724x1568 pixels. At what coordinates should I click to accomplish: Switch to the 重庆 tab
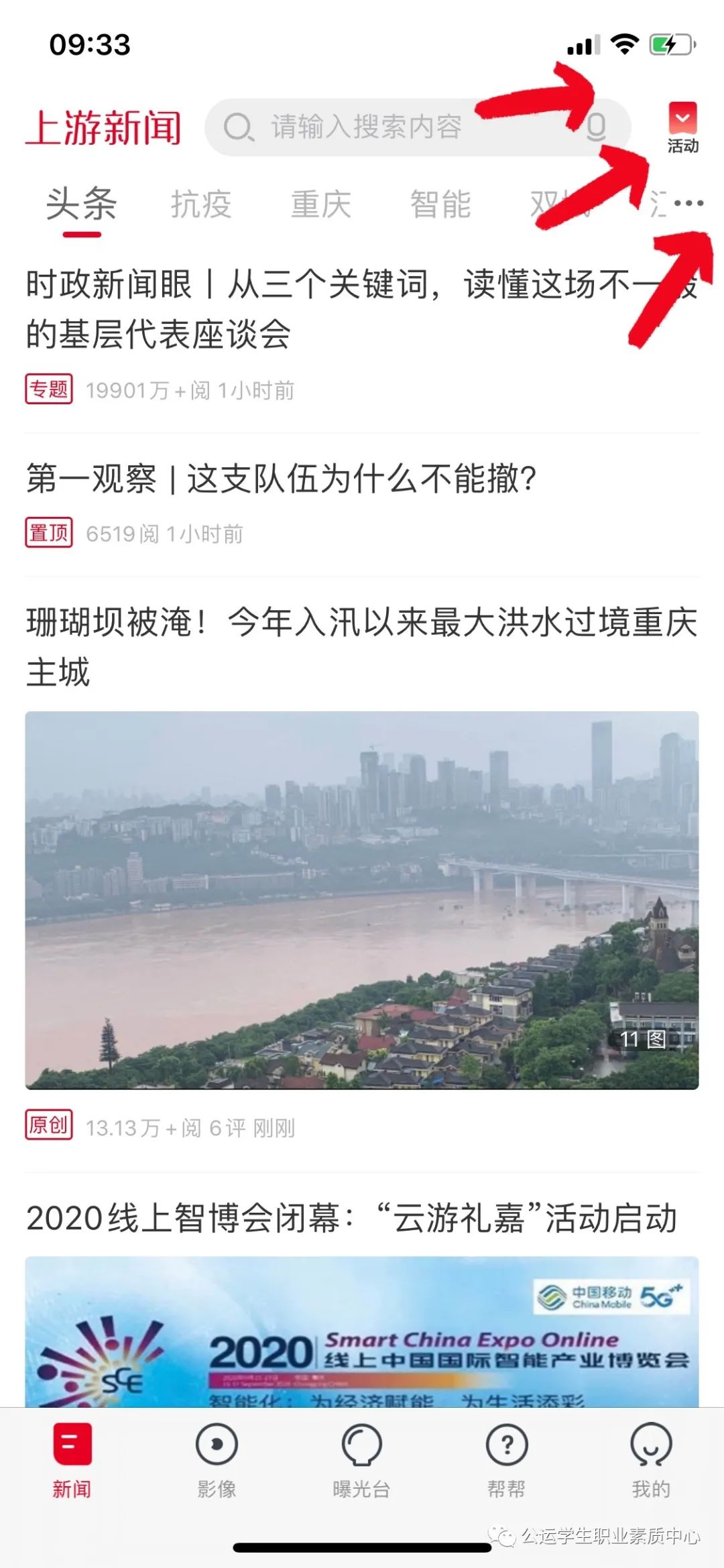tap(320, 204)
